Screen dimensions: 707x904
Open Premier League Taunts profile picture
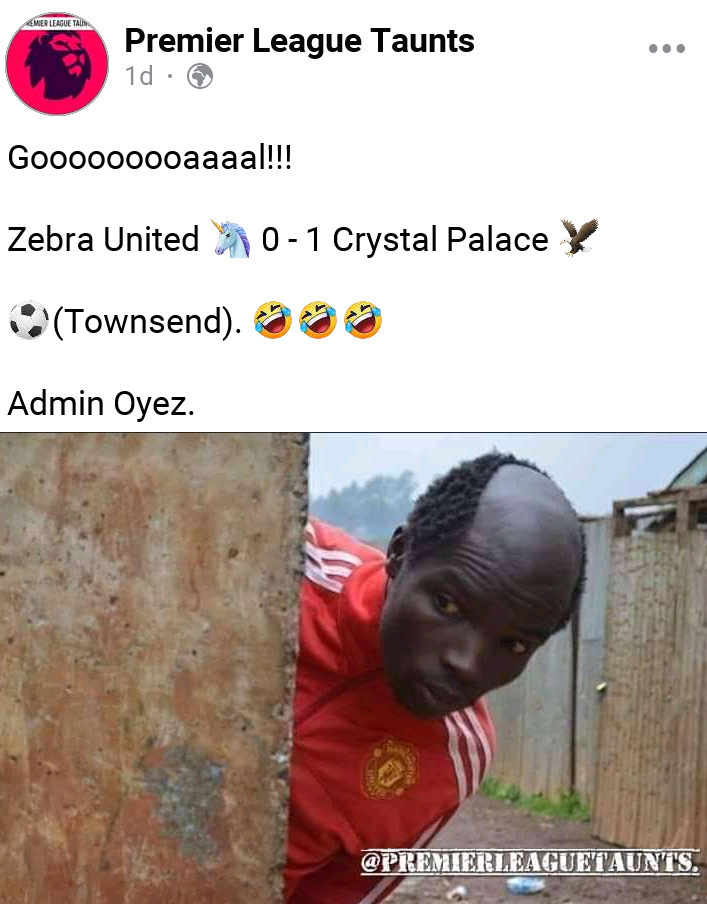tap(56, 62)
